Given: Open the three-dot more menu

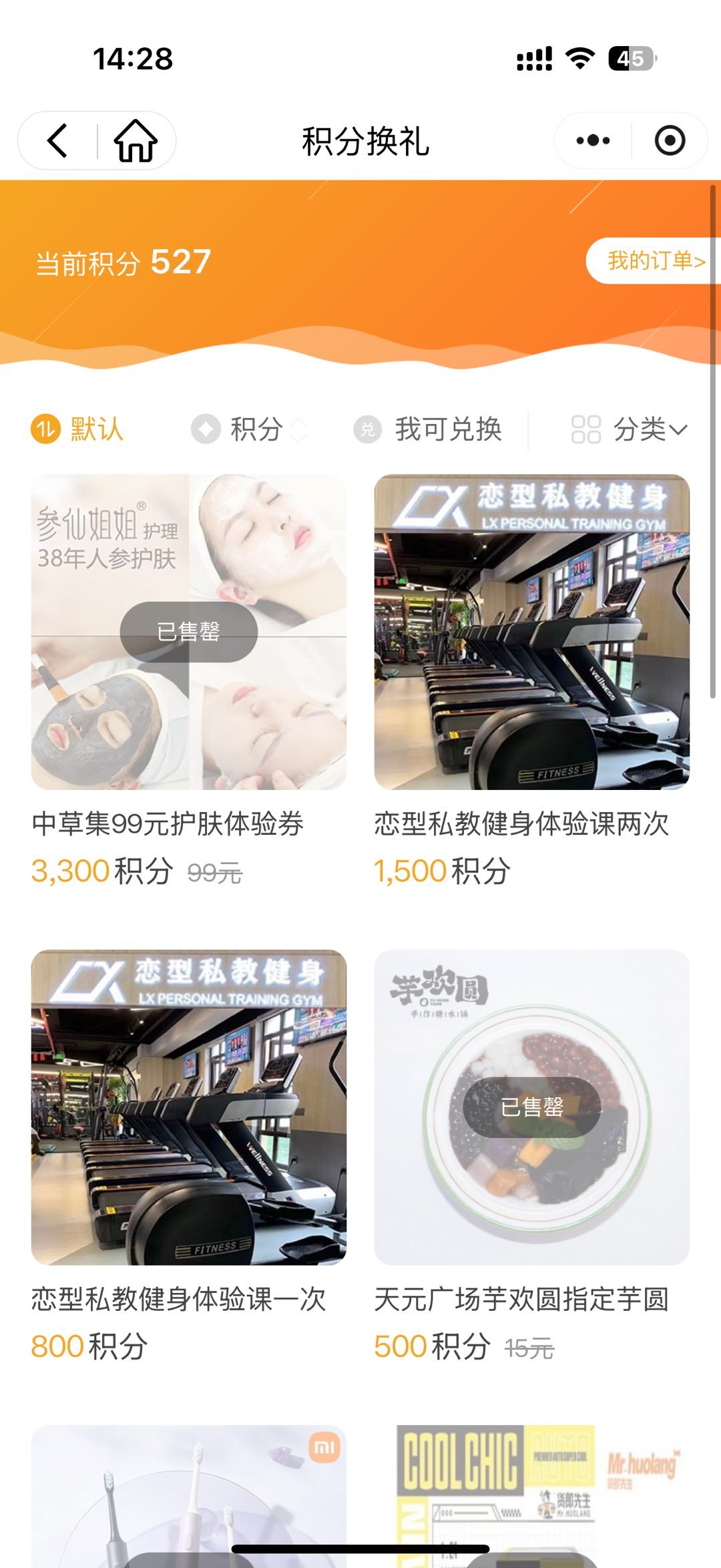Looking at the screenshot, I should pos(593,141).
